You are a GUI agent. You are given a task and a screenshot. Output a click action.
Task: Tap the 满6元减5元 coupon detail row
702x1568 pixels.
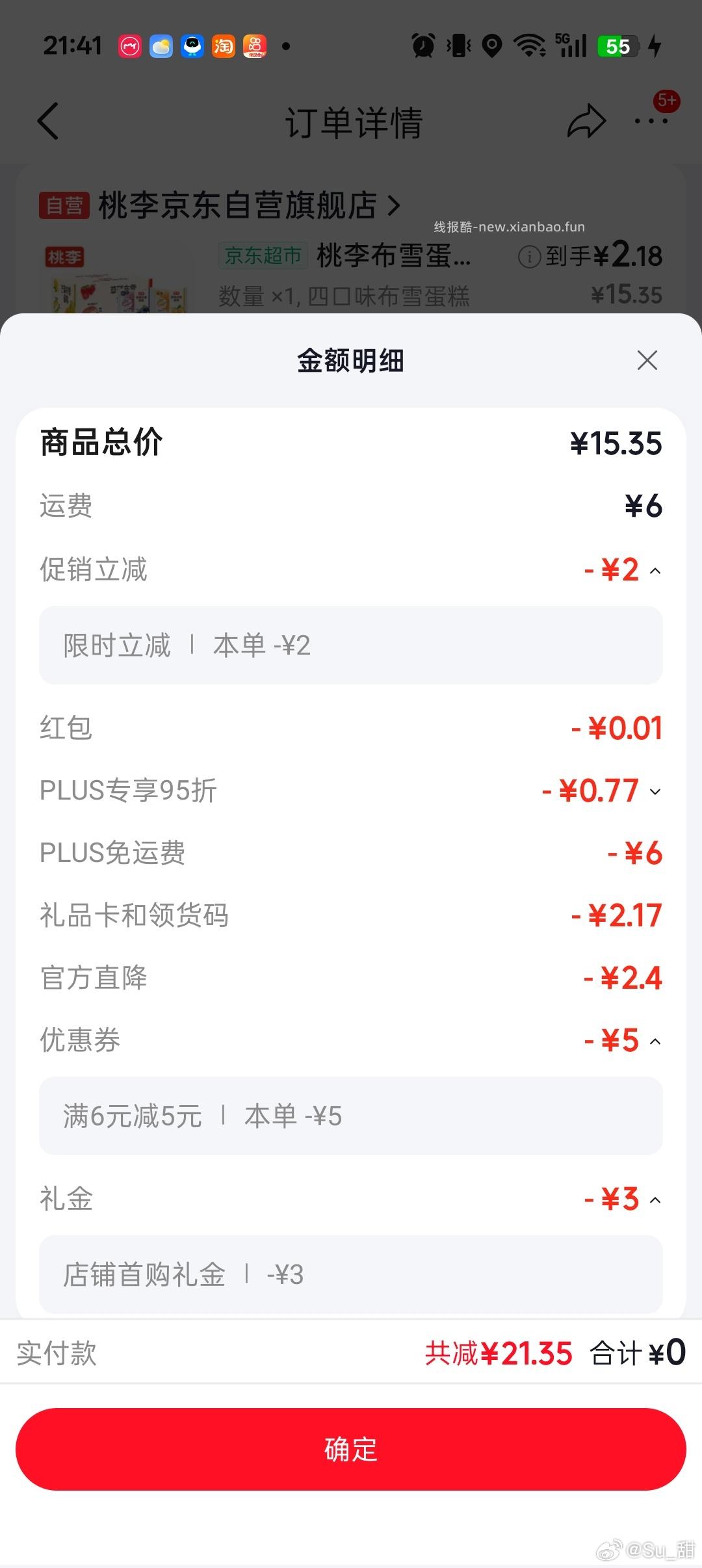[x=351, y=1116]
